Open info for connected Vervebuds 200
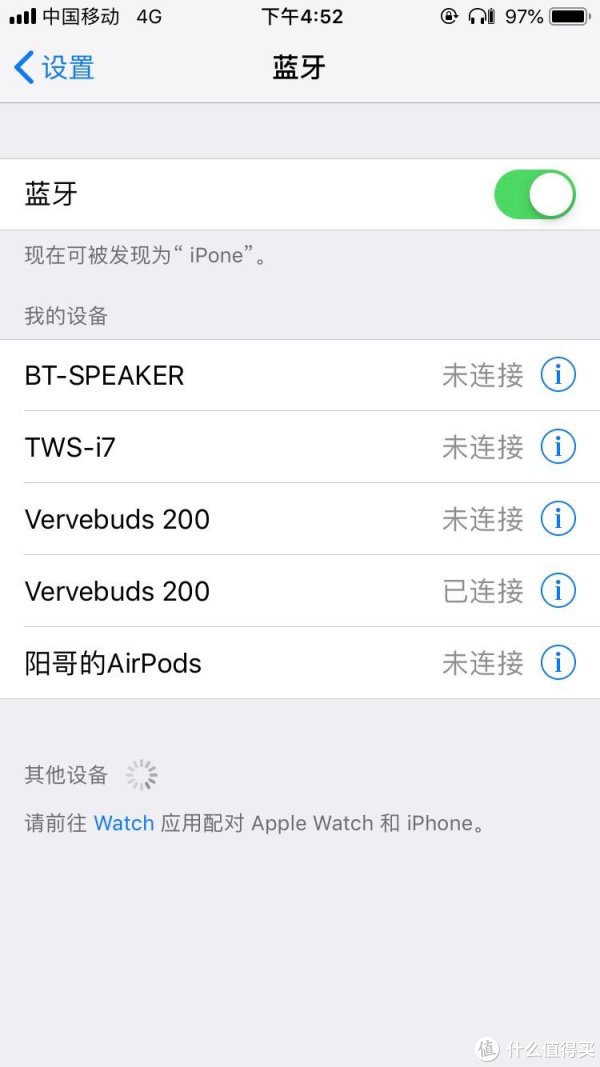The image size is (600, 1067). (x=558, y=591)
